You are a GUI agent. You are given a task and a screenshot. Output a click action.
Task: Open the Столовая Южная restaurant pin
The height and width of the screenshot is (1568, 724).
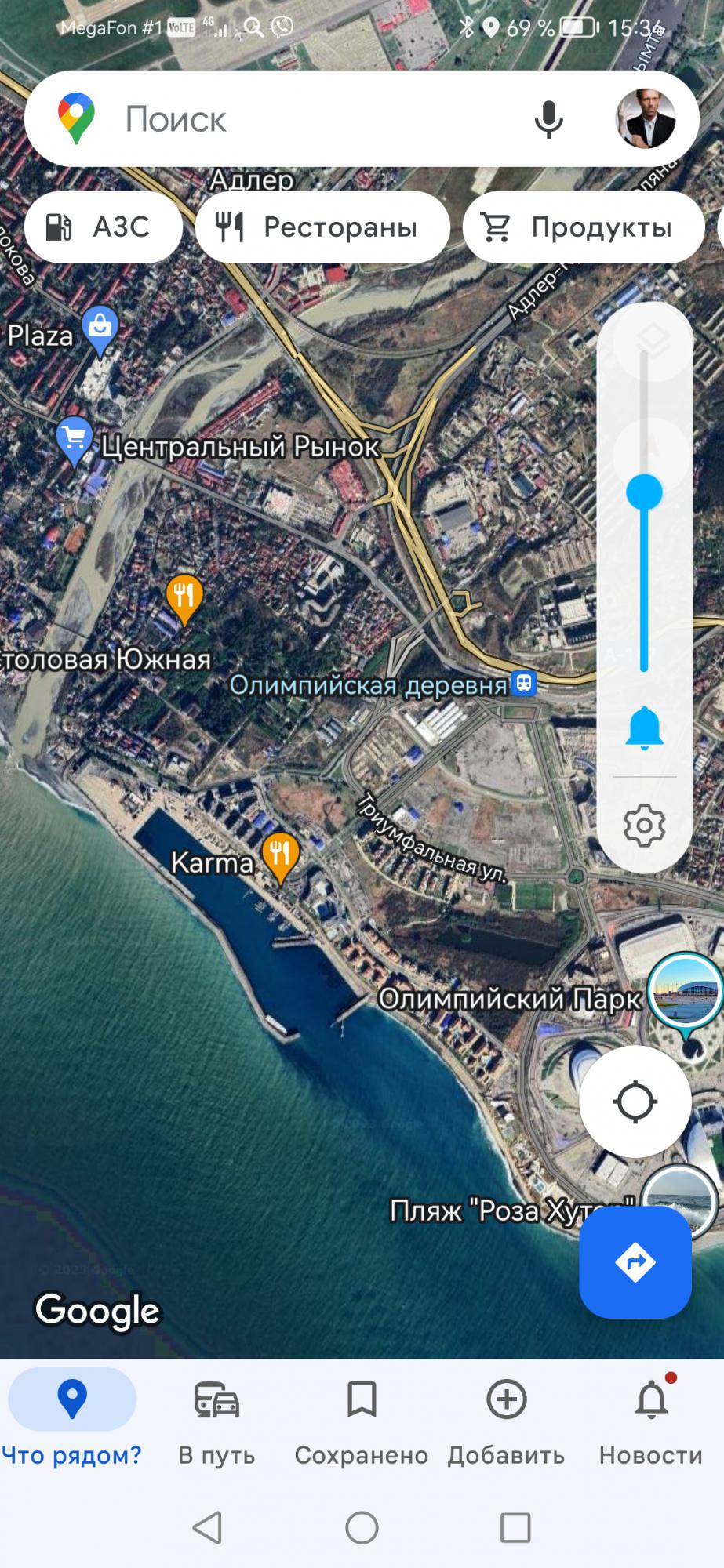184,598
